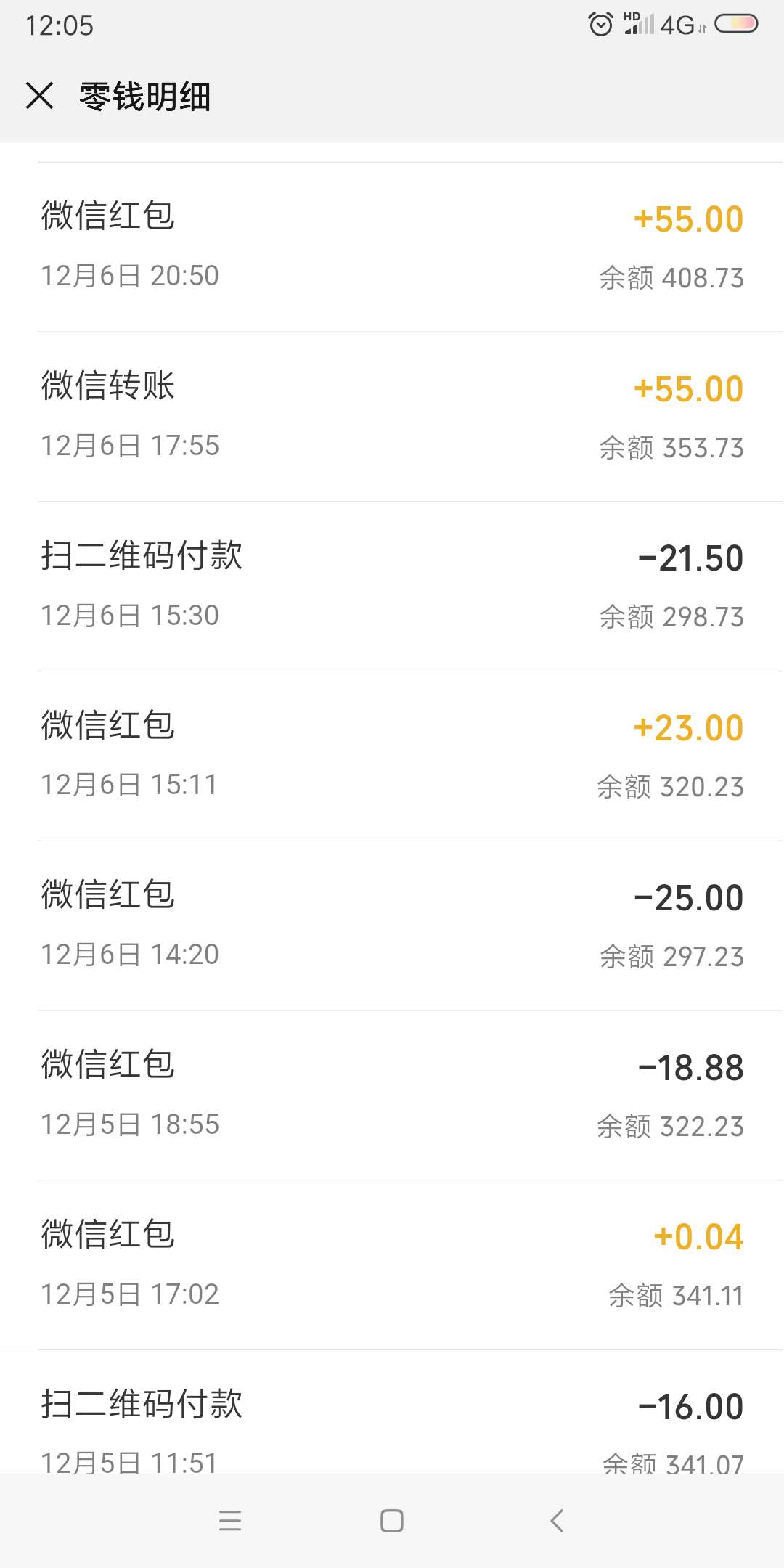This screenshot has height=1568, width=784.
Task: View the +0.04 微信红包 record
Action: click(392, 1265)
